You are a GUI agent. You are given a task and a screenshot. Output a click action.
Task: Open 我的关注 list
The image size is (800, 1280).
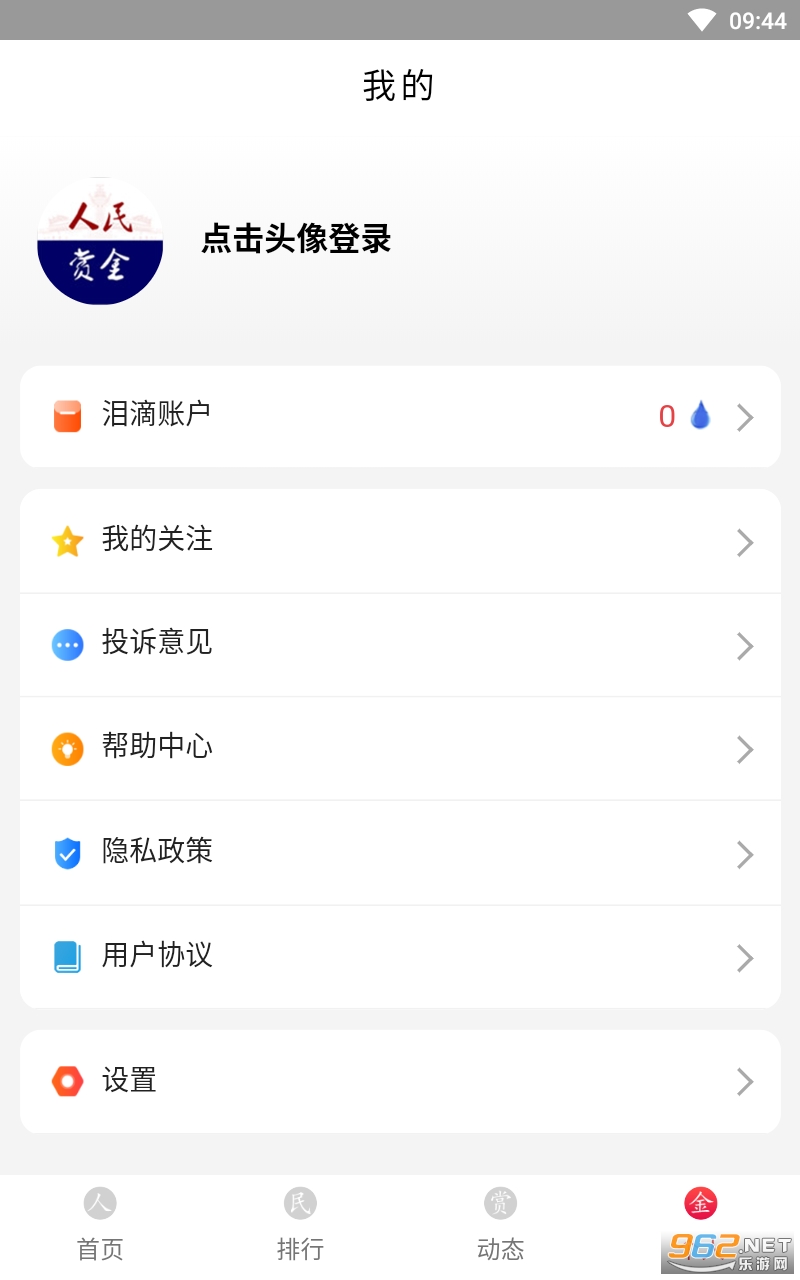coord(400,541)
